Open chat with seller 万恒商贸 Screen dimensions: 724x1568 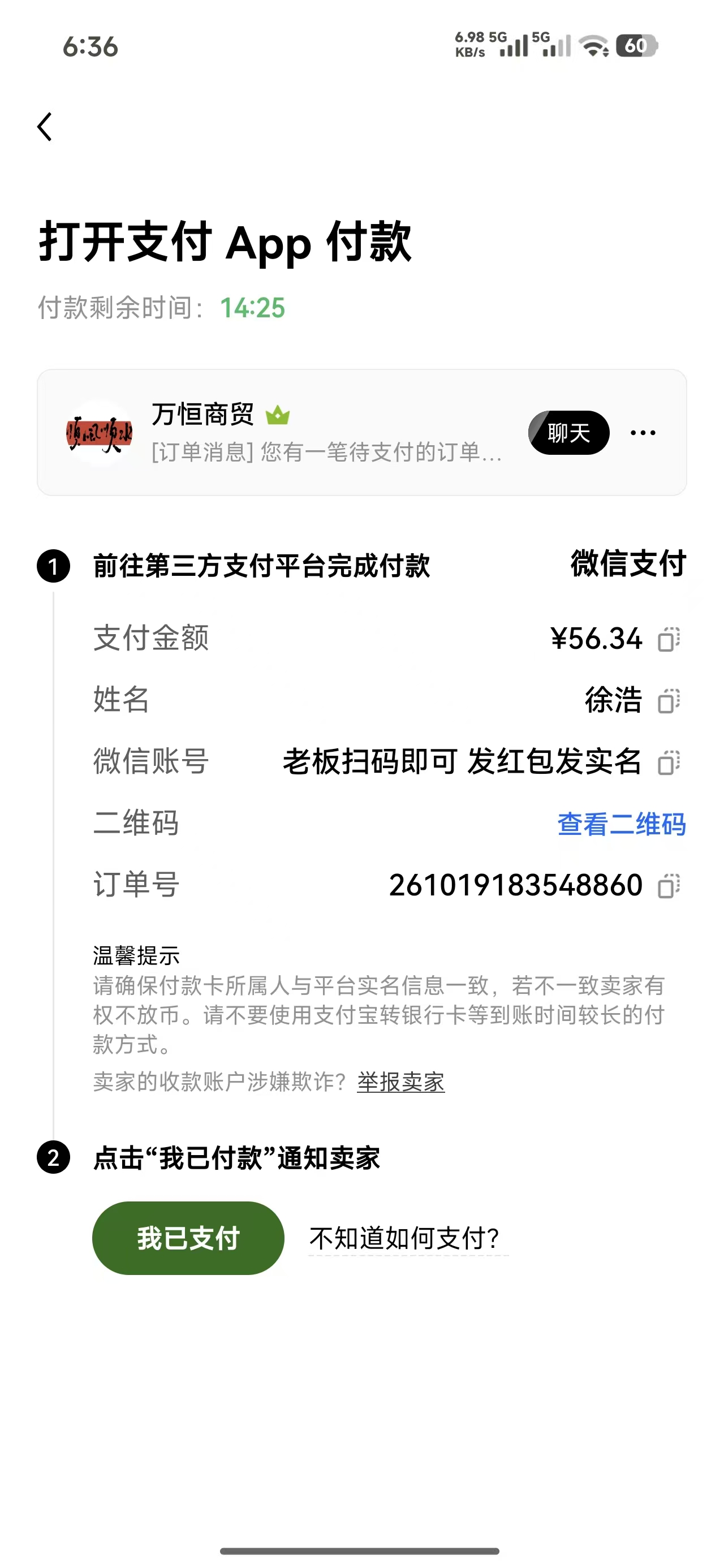point(568,433)
